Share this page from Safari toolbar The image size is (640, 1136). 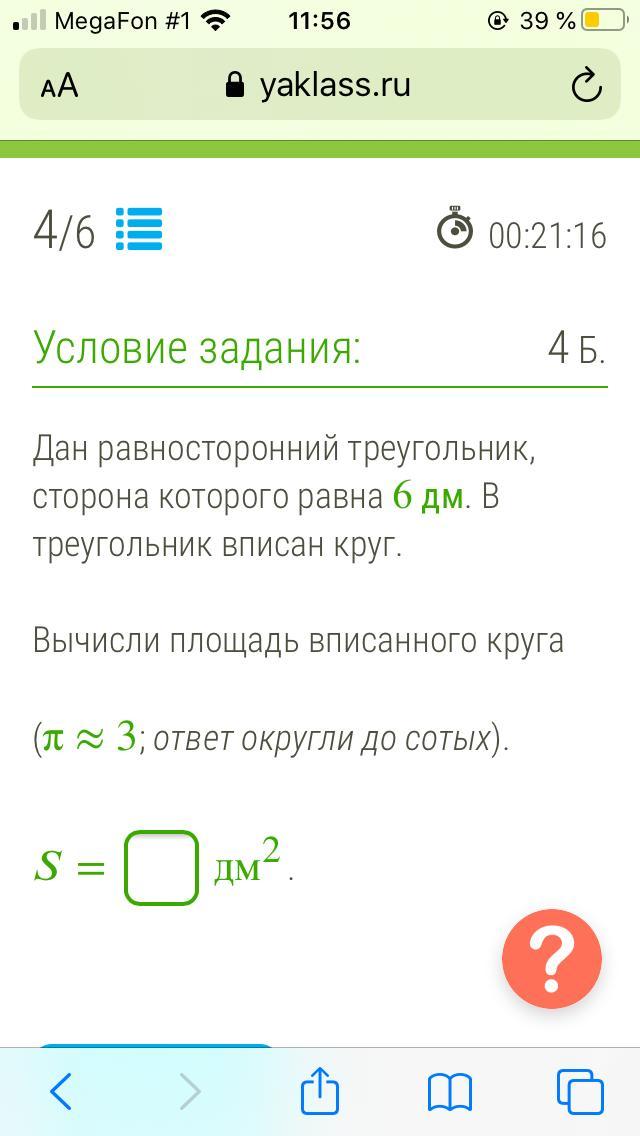pyautogui.click(x=320, y=1090)
